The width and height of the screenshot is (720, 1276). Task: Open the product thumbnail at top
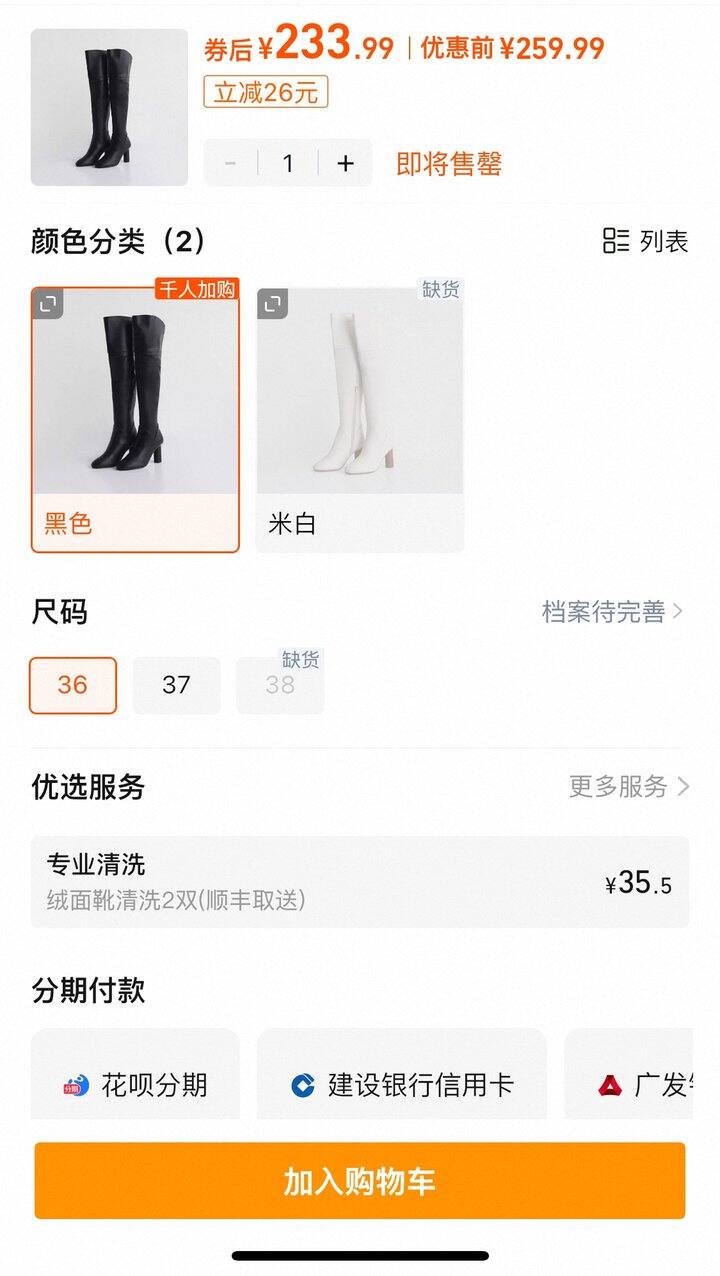click(109, 107)
